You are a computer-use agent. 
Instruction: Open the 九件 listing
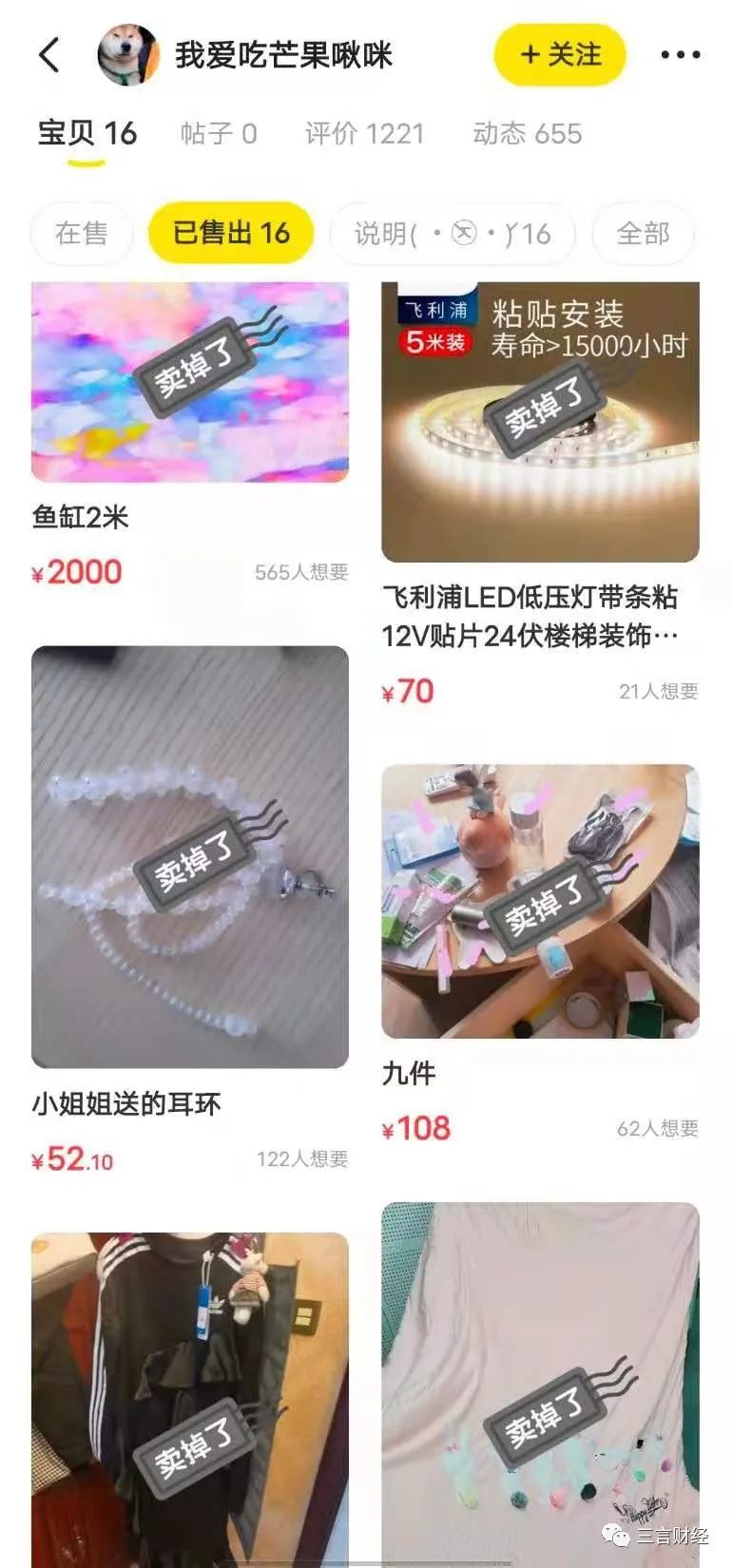(x=540, y=901)
